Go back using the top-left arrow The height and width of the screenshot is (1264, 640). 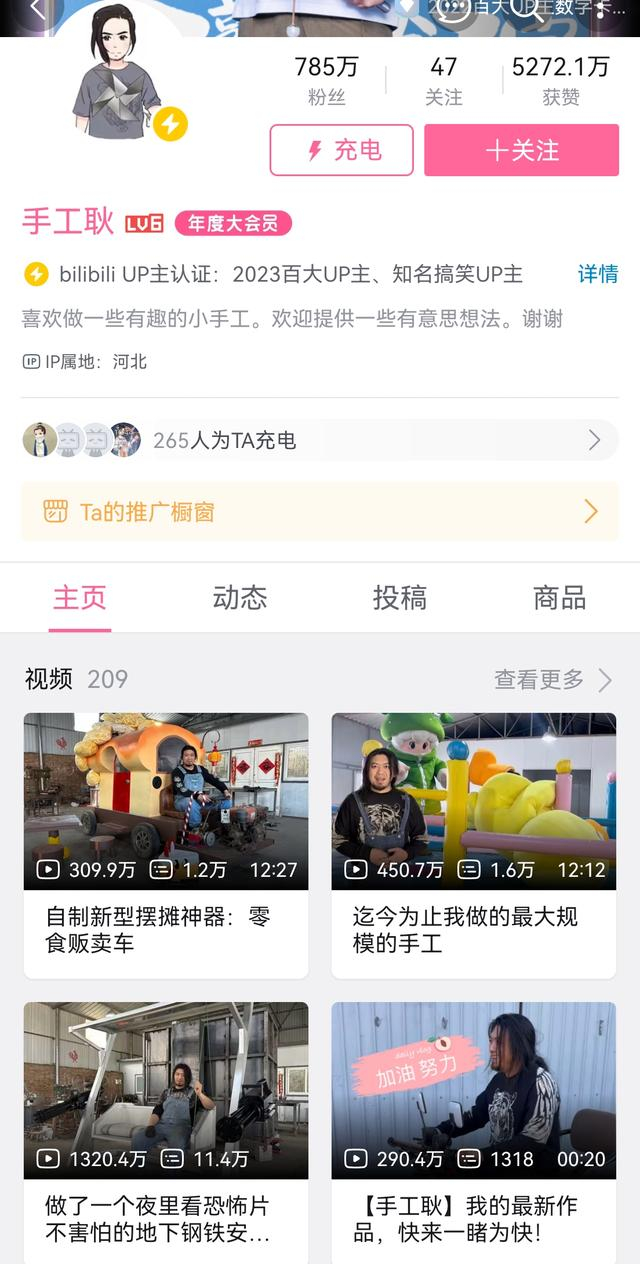pos(38,10)
